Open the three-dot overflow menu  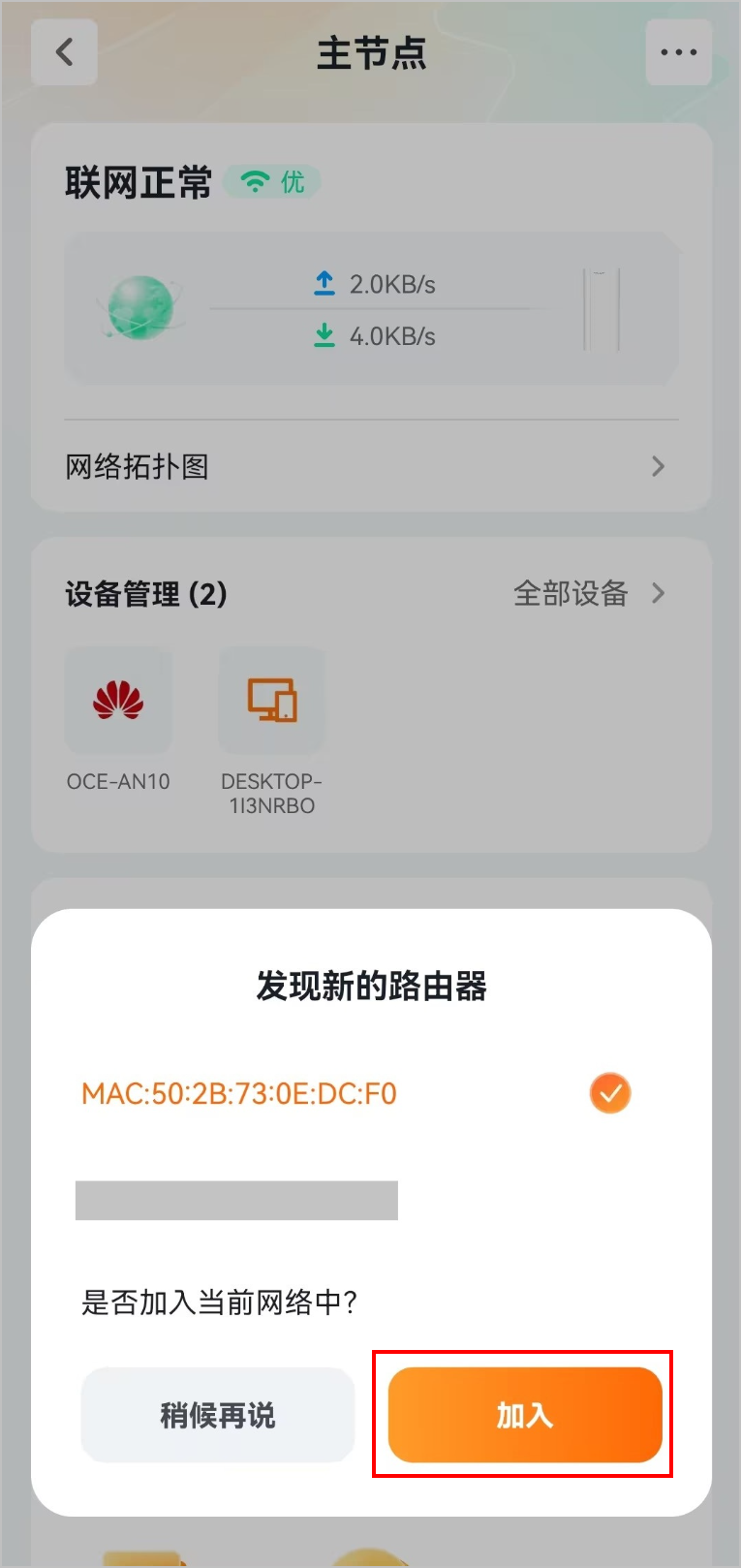pos(678,52)
